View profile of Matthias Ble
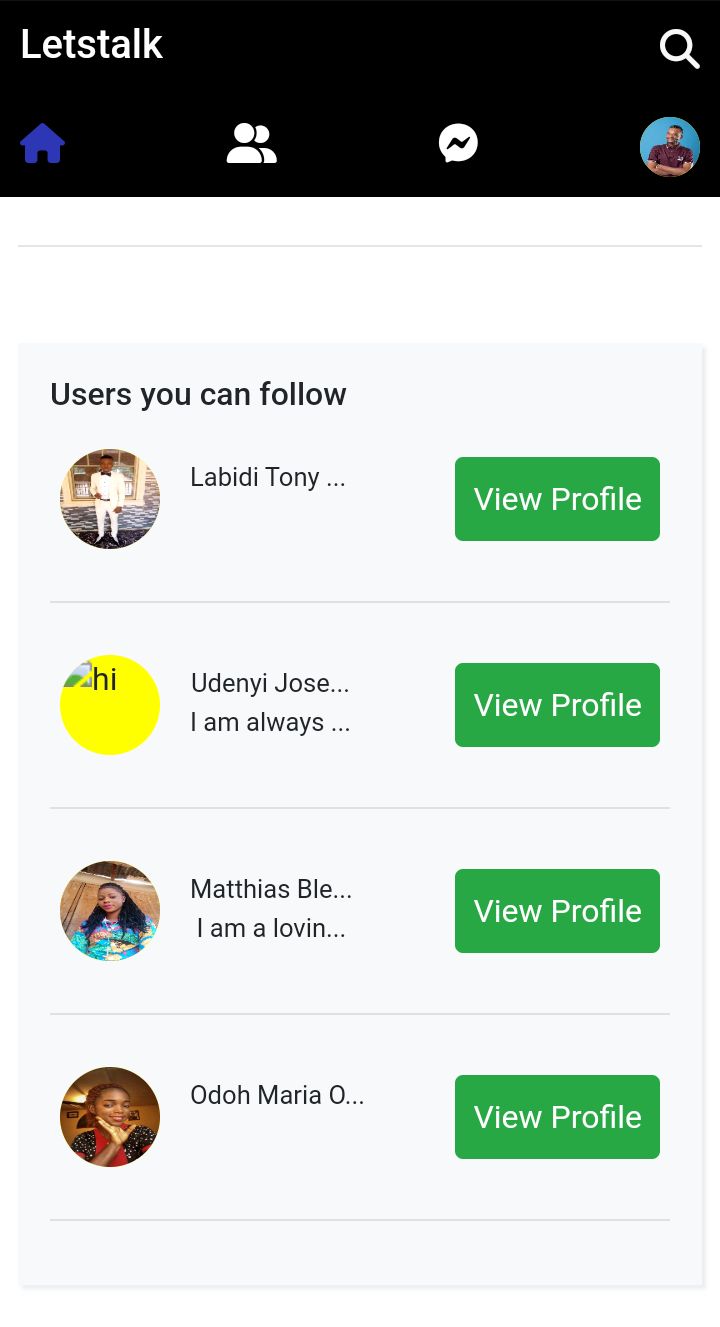This screenshot has height=1327, width=720. coord(557,911)
